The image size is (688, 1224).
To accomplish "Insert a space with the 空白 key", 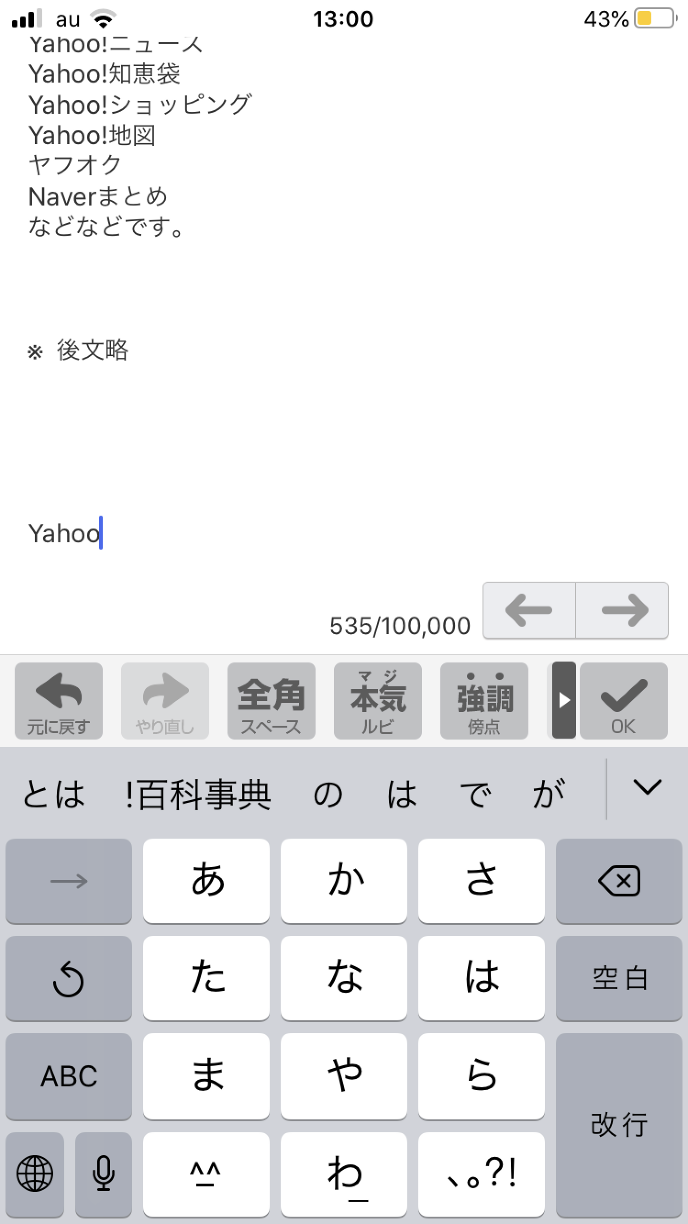I will pos(618,978).
